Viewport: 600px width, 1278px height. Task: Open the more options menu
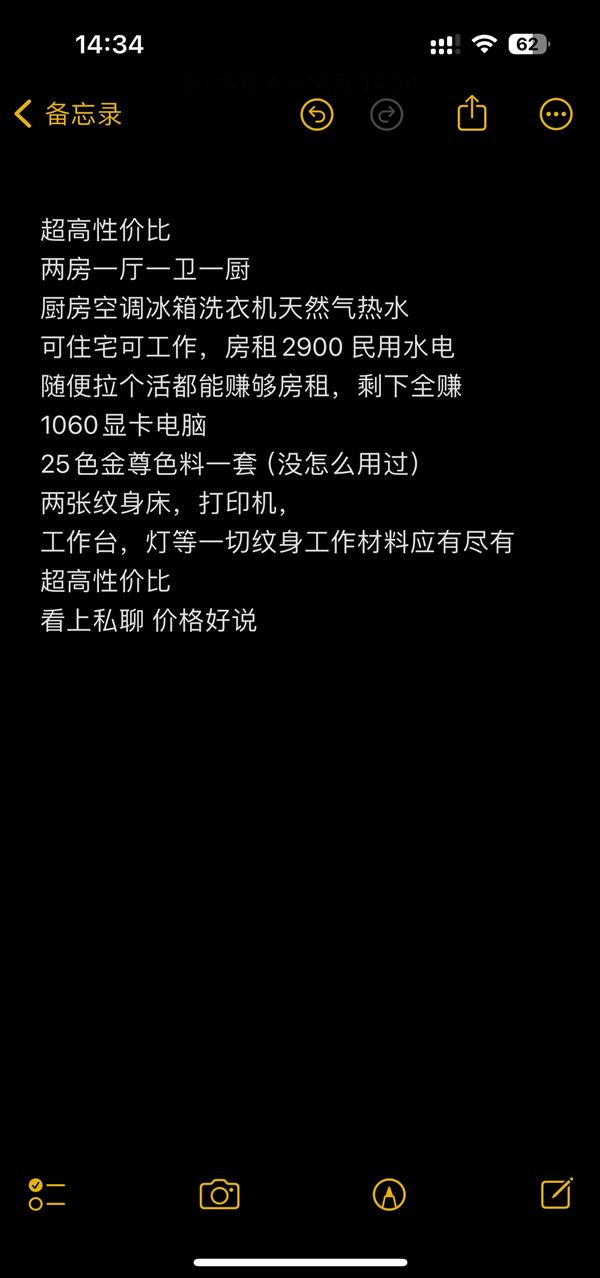(556, 115)
